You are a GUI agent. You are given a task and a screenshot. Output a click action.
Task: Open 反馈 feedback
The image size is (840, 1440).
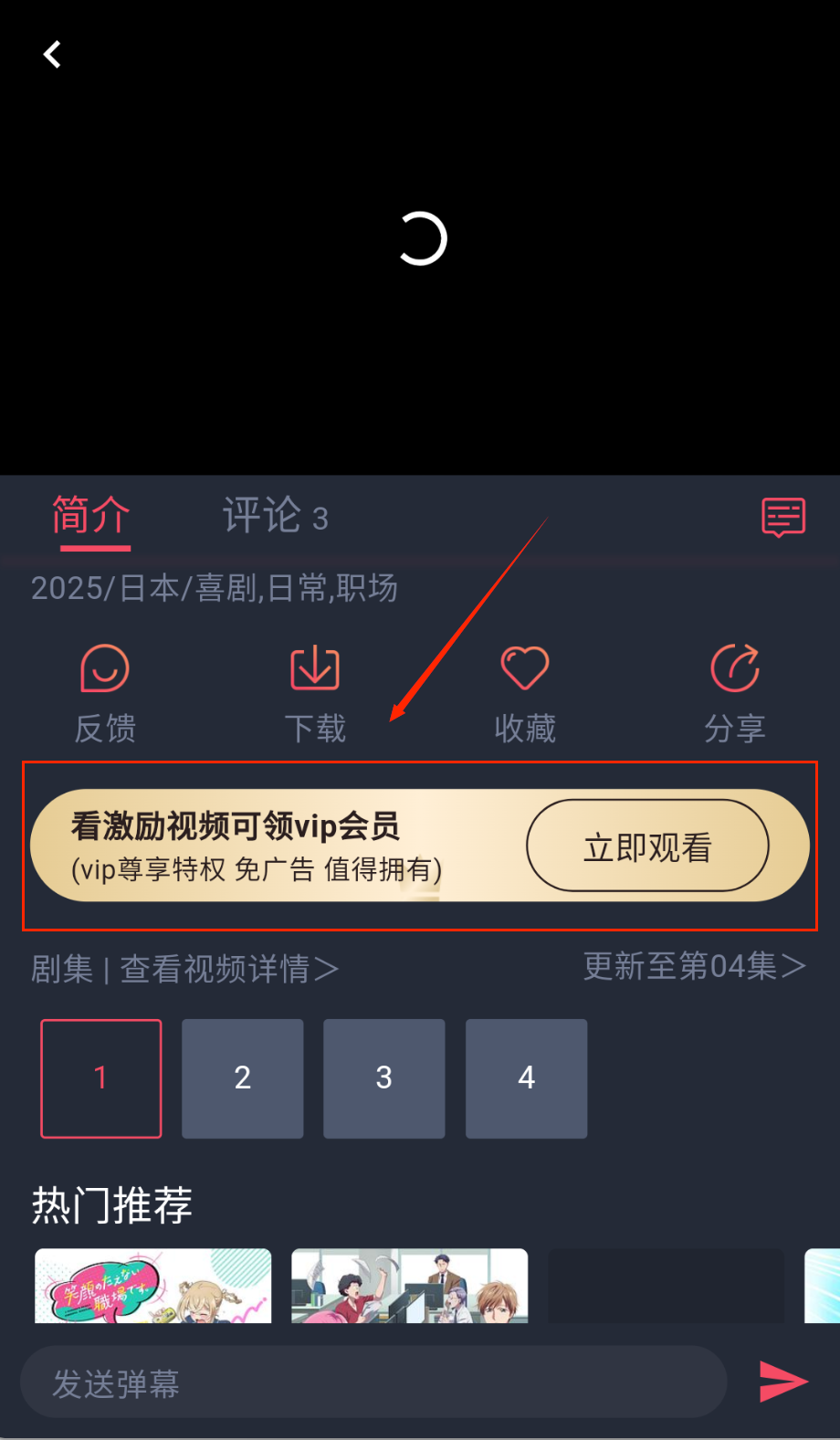[x=105, y=692]
